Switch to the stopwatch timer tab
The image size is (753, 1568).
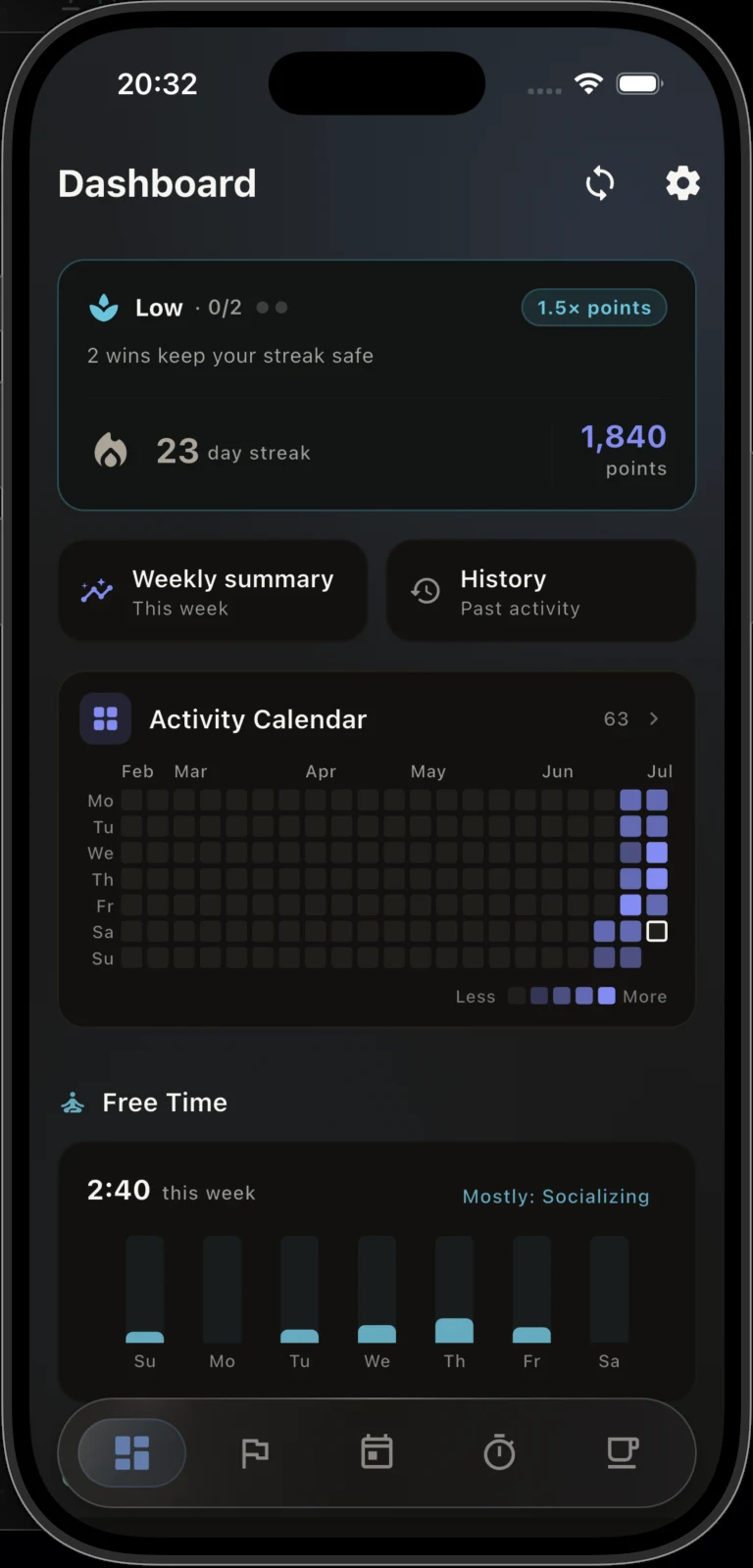[x=499, y=1452]
